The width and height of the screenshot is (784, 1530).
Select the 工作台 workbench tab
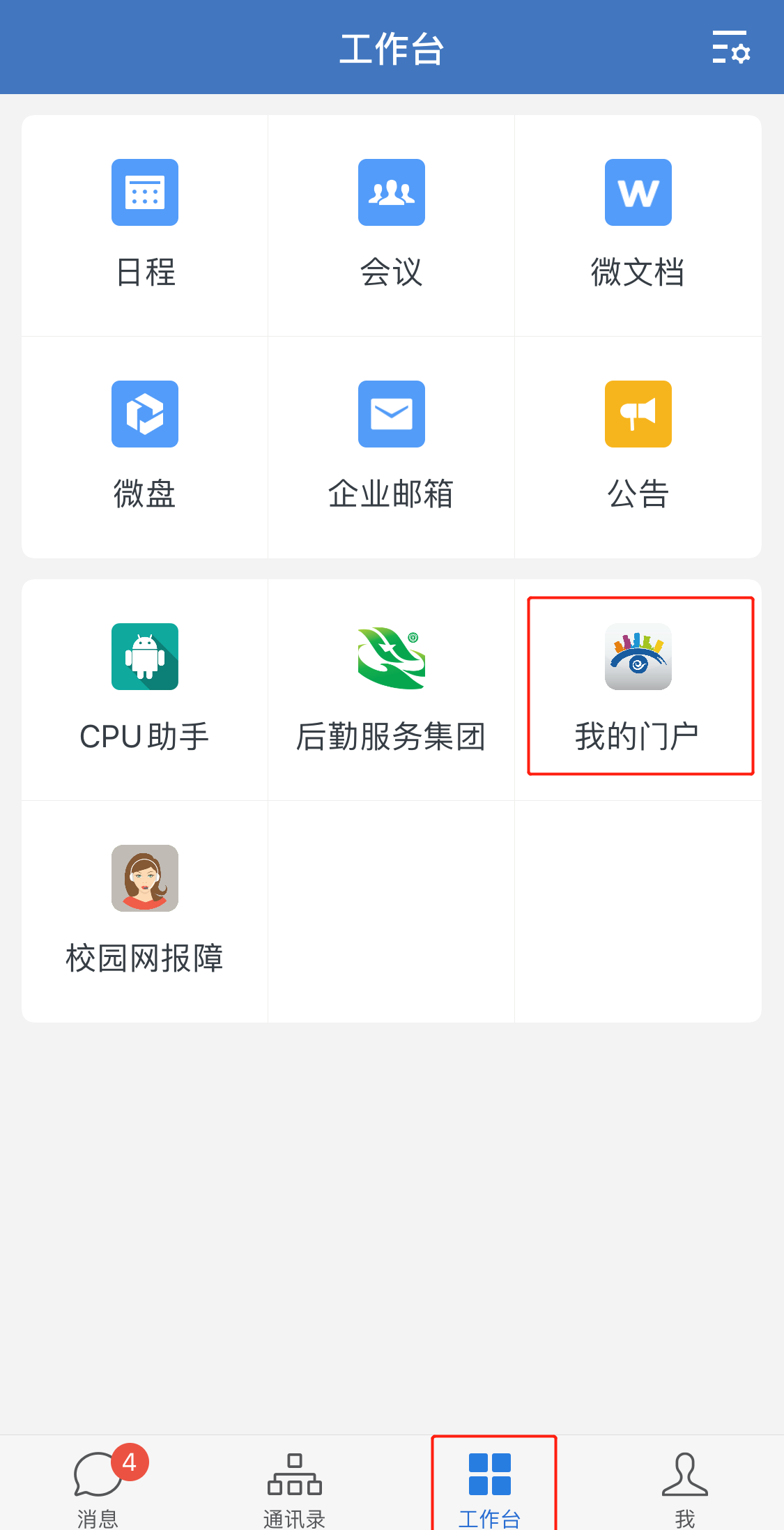pos(490,1485)
